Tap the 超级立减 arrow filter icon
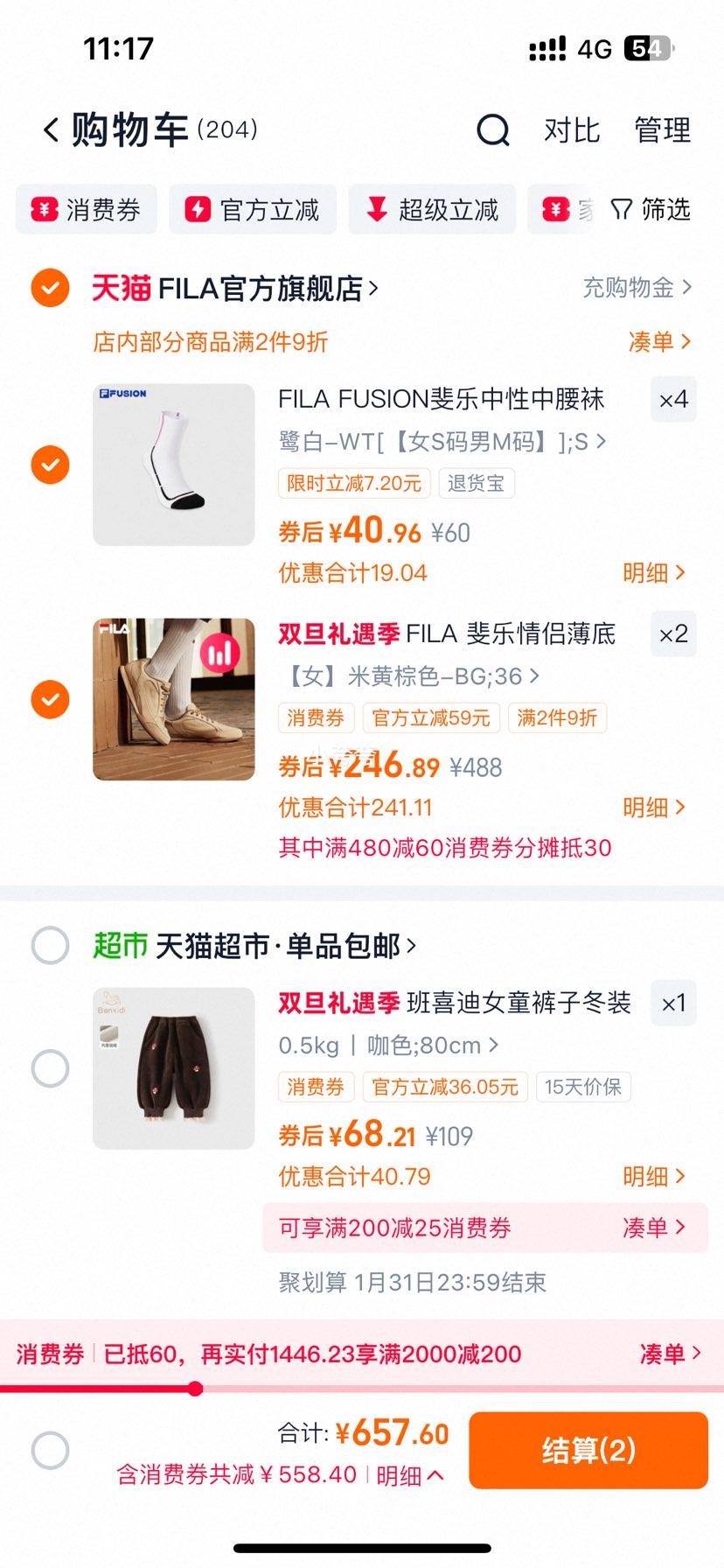Image resolution: width=724 pixels, height=1568 pixels. point(376,209)
